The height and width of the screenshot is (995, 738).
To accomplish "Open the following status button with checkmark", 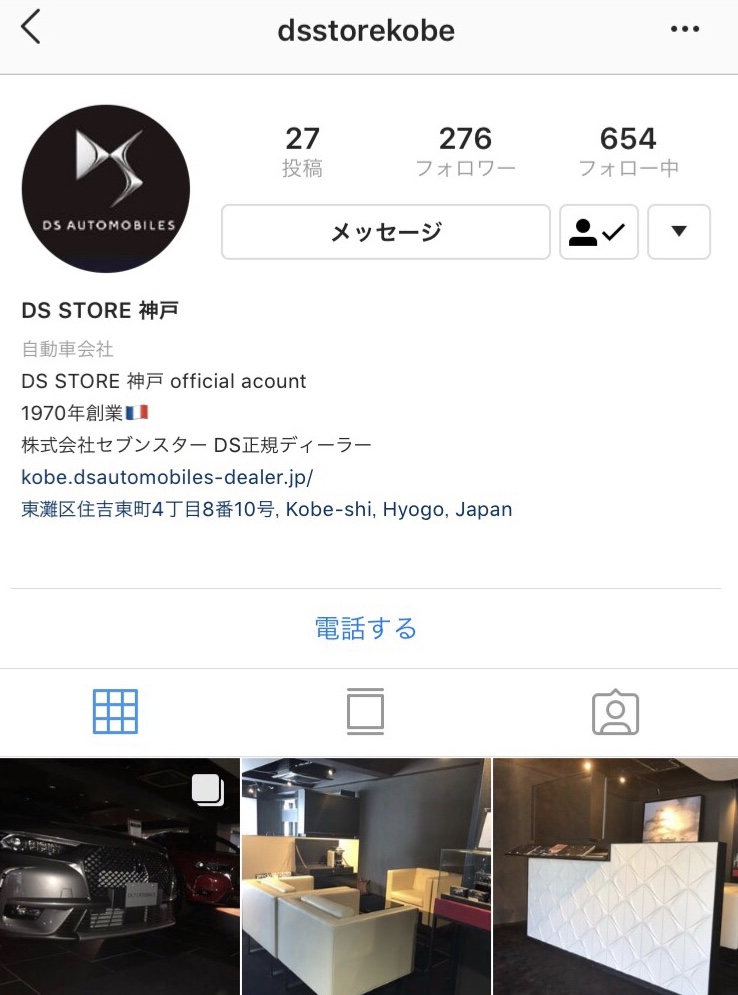I will 598,232.
